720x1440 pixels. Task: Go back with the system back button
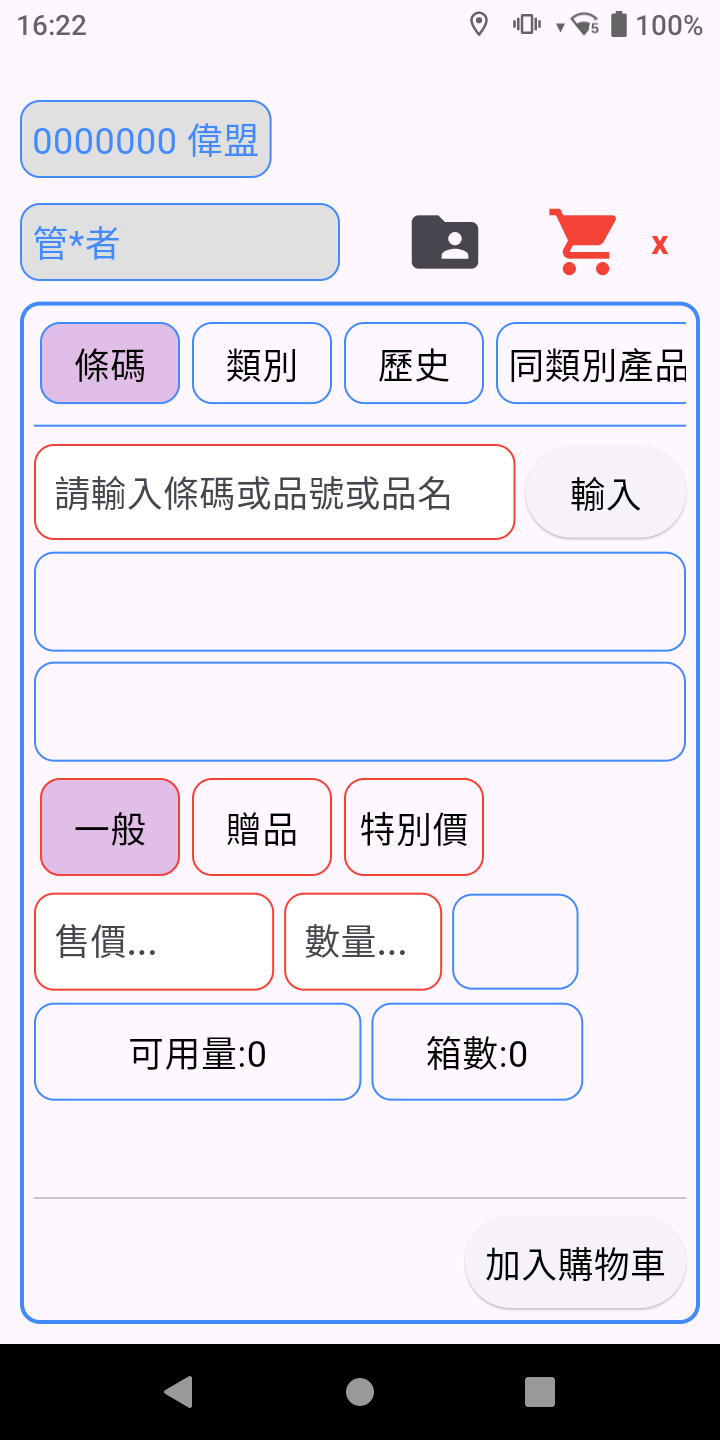click(179, 1392)
